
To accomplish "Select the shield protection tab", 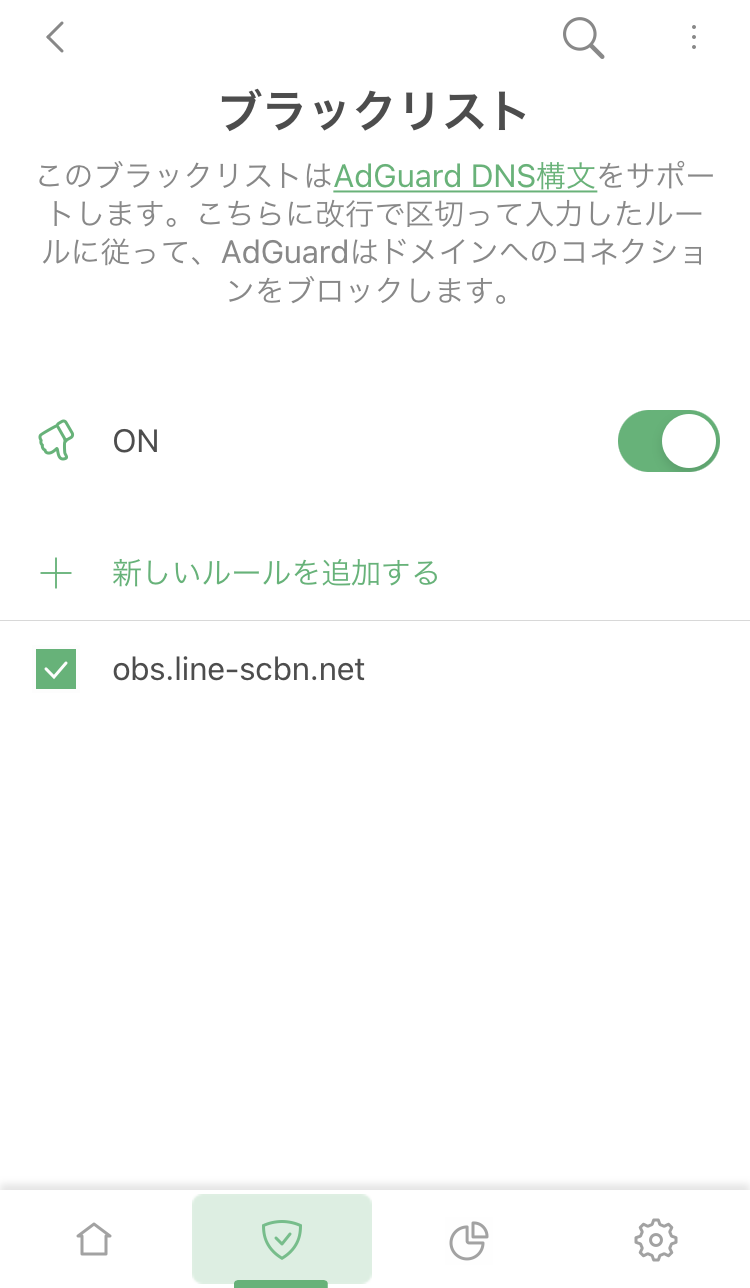I will pyautogui.click(x=282, y=1239).
